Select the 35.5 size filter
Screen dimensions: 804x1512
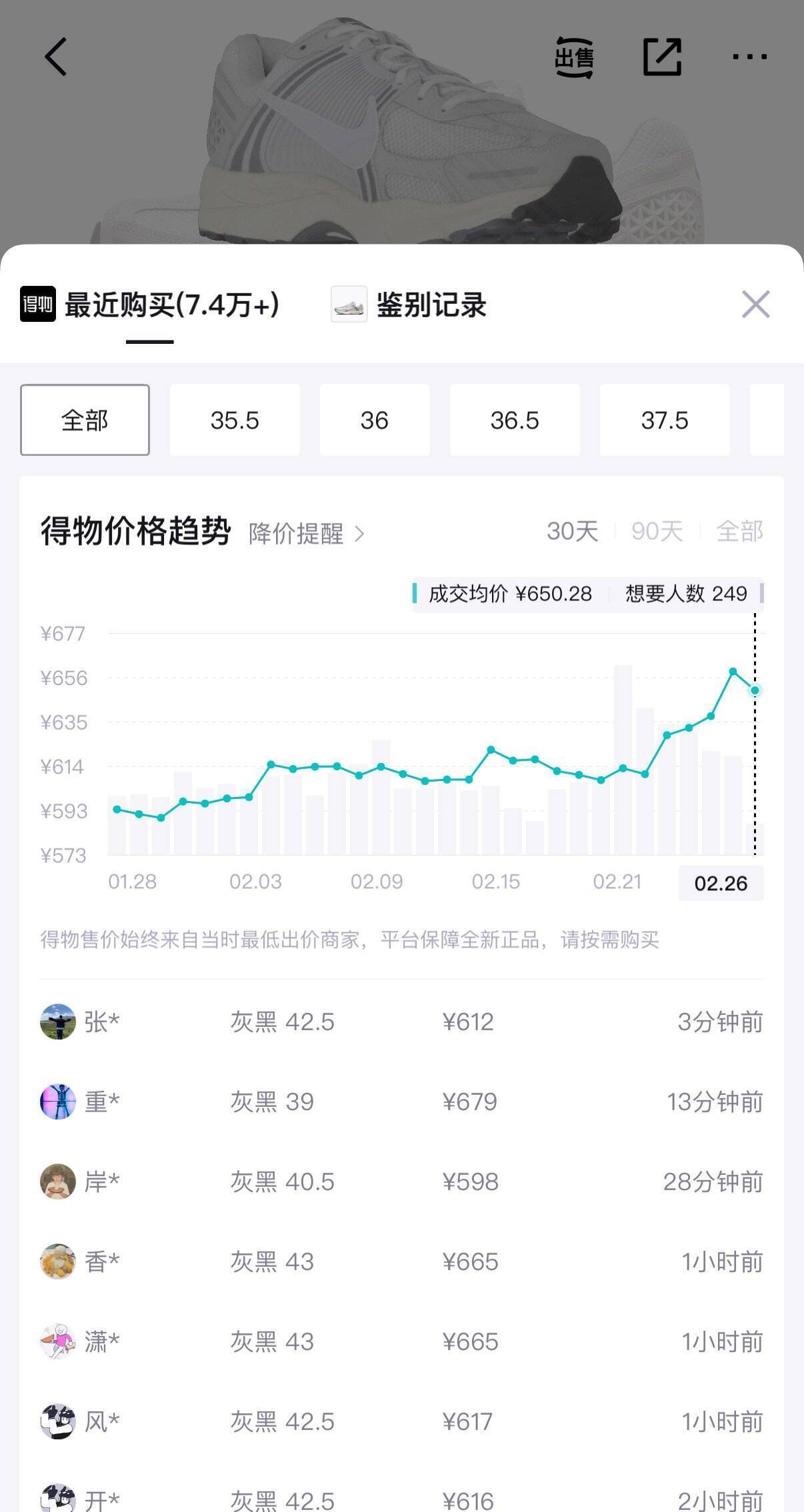click(235, 419)
